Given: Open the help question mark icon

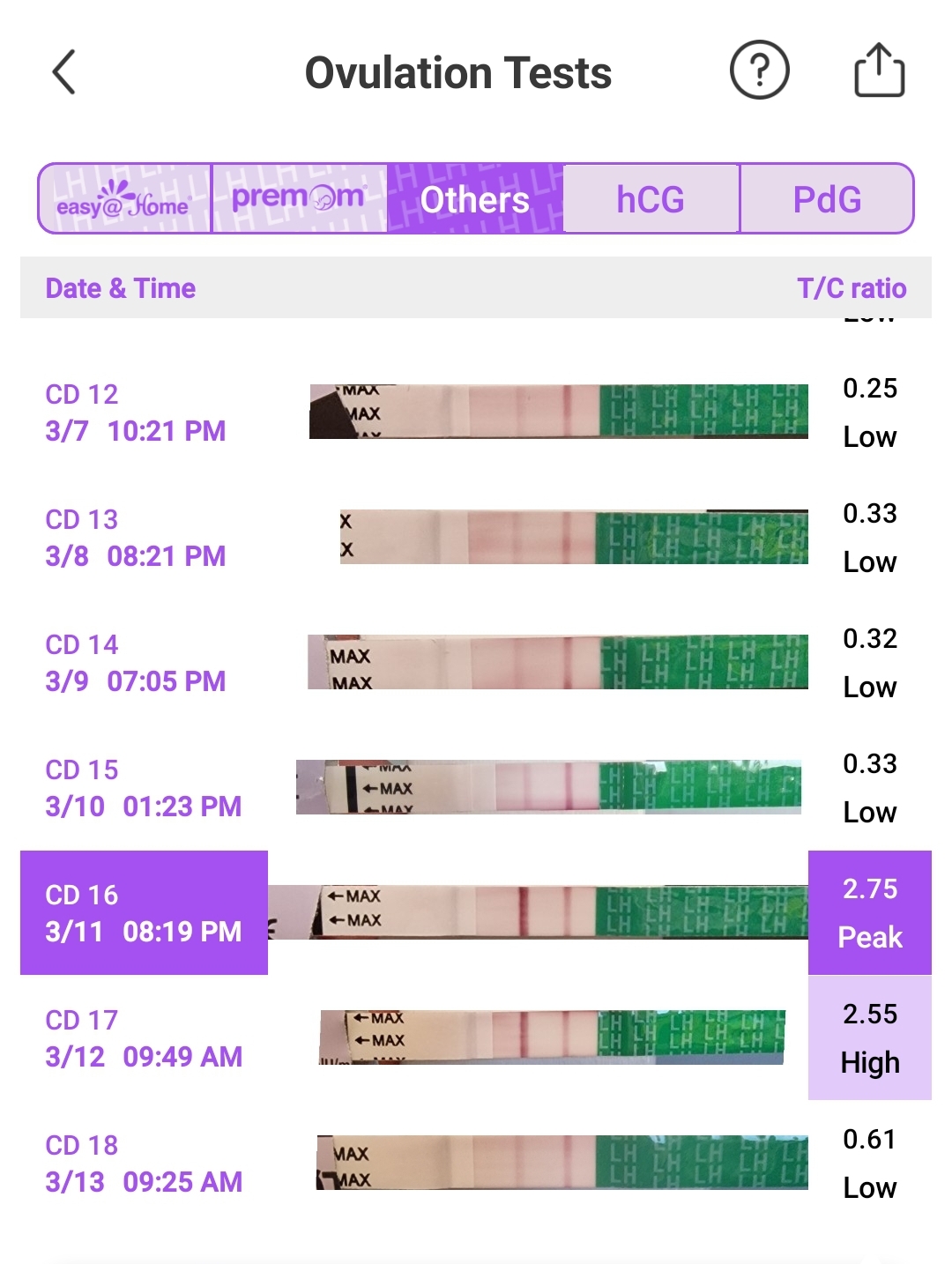Looking at the screenshot, I should point(759,71).
